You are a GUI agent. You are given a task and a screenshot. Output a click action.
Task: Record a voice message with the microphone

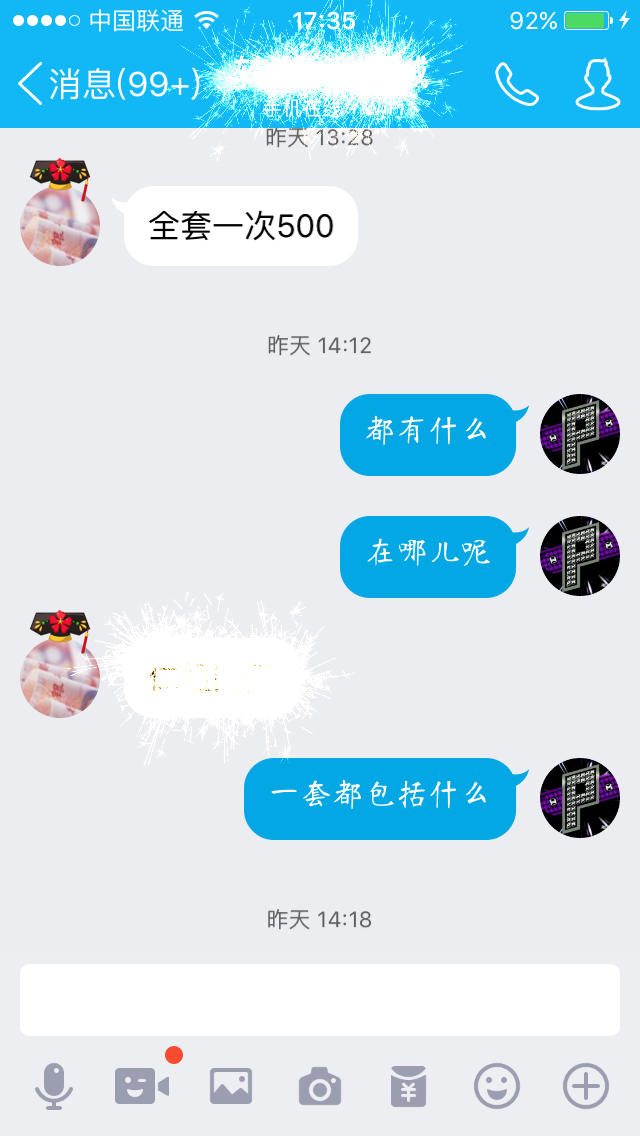53,1086
